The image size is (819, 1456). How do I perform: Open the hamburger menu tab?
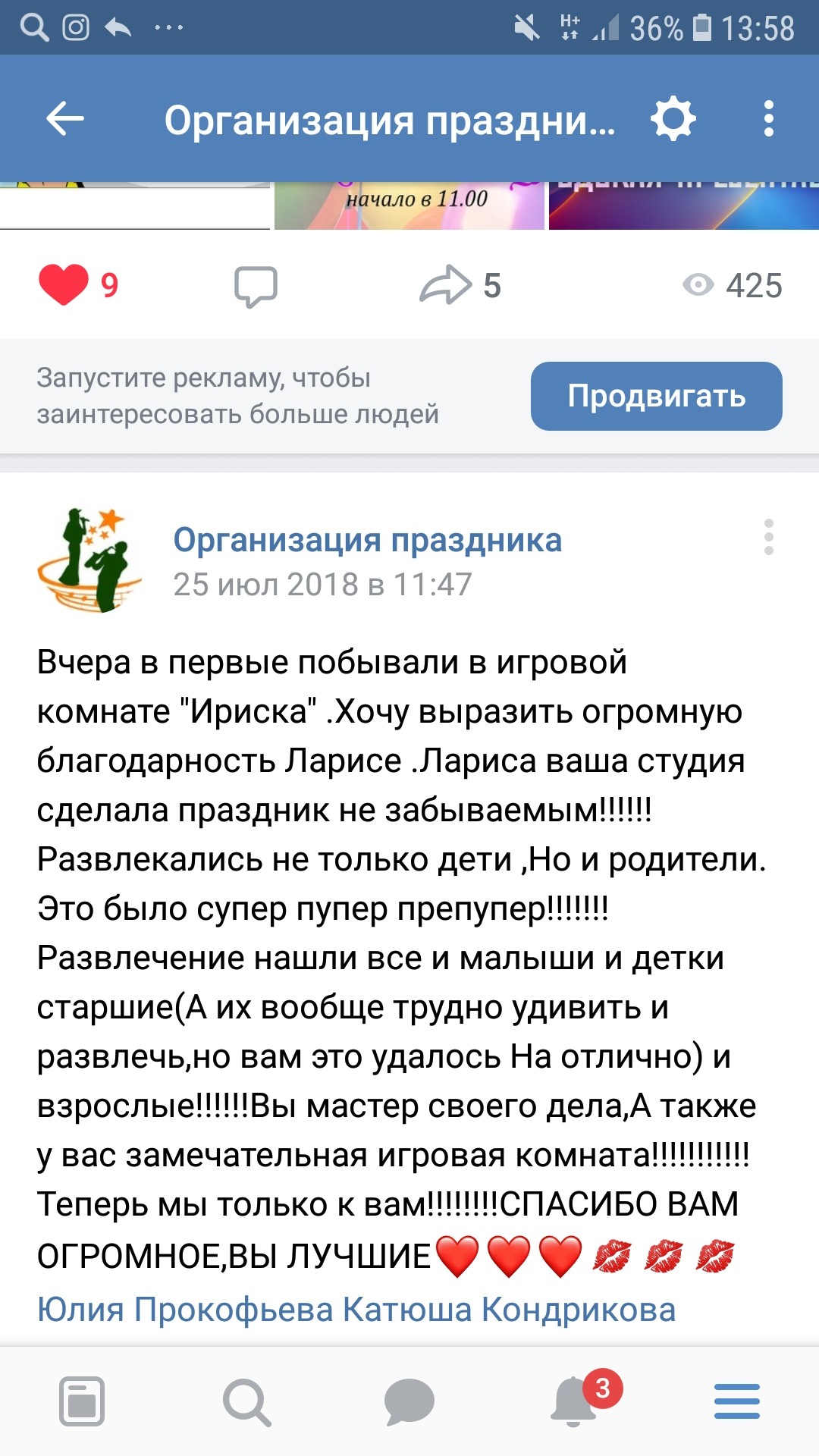(x=737, y=1401)
